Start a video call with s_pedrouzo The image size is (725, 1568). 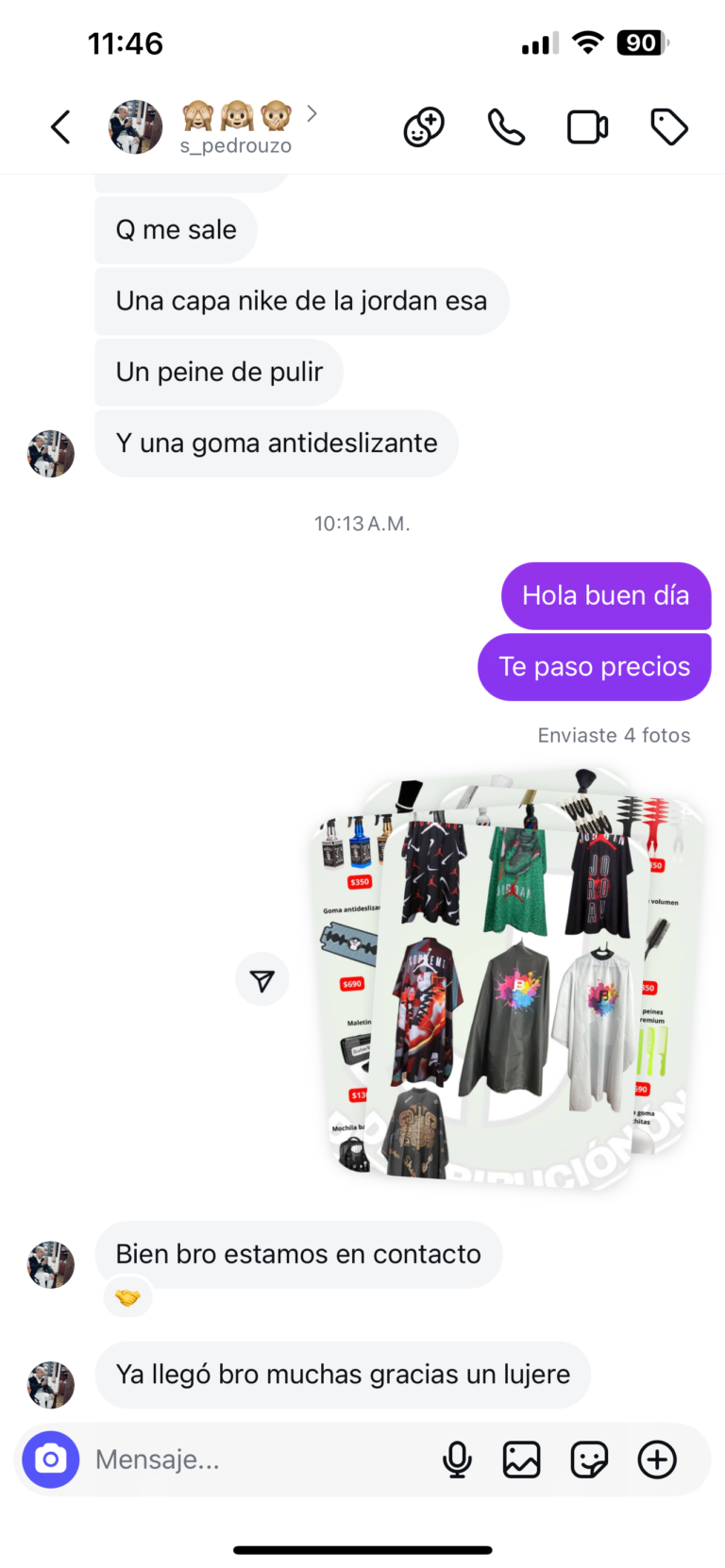587,127
